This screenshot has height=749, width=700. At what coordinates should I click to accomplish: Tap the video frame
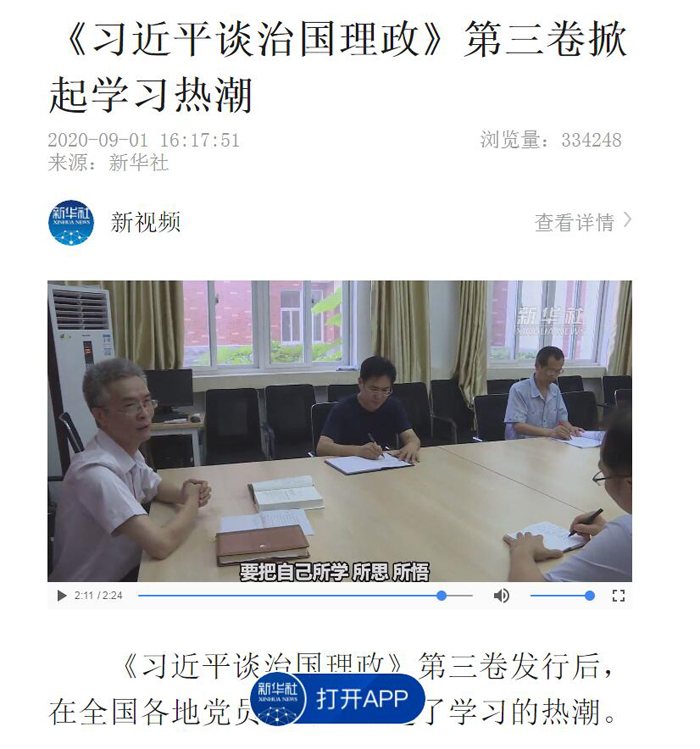(x=340, y=430)
